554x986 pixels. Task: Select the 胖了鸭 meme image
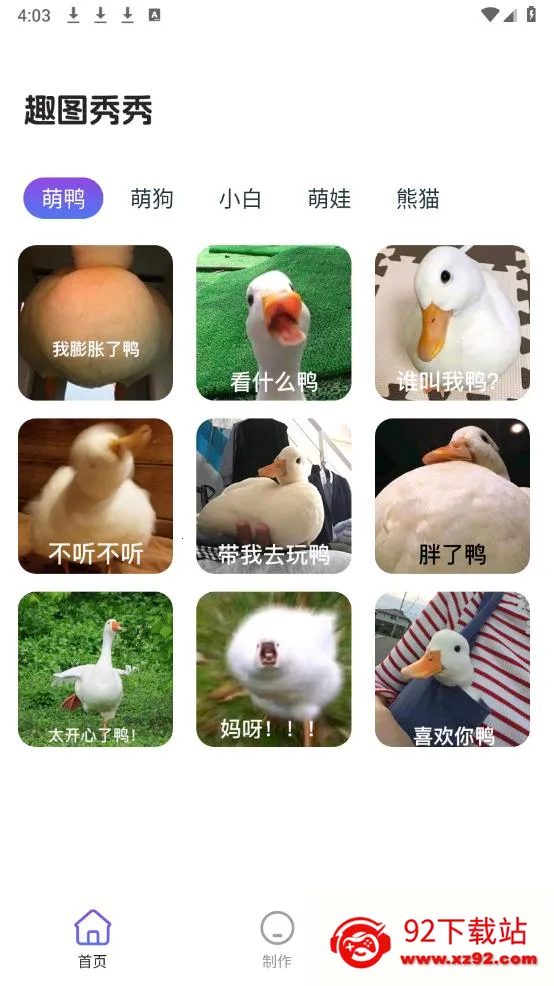tap(452, 496)
